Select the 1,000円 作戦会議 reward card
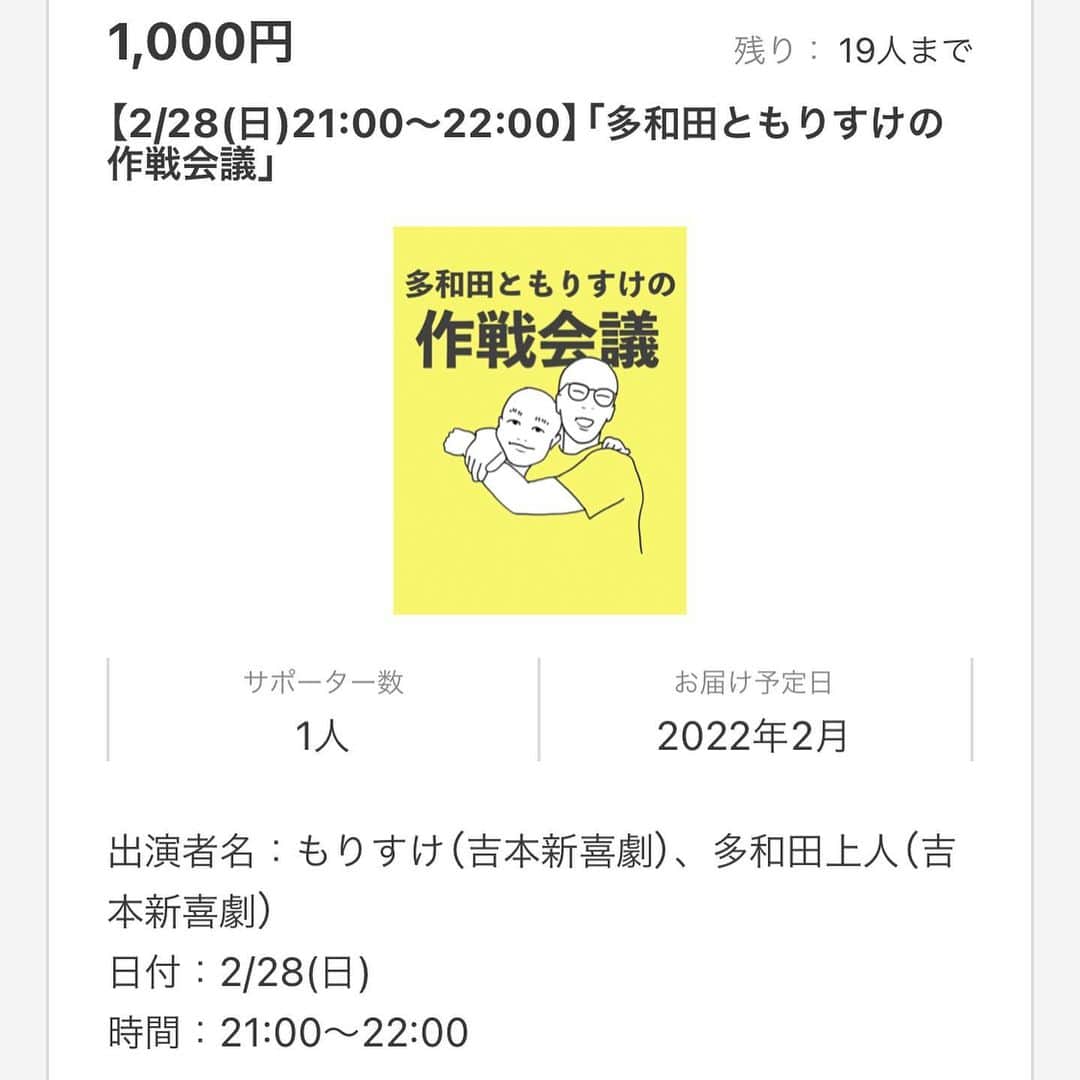This screenshot has width=1080, height=1080. point(540,420)
